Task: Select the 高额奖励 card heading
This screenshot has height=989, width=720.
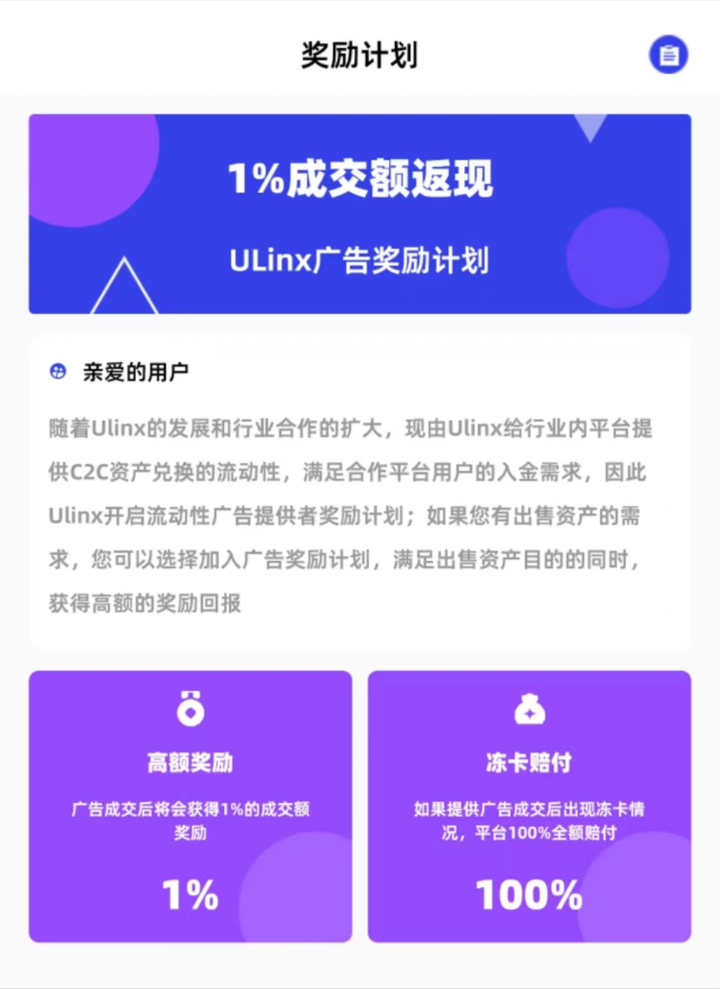Action: click(x=189, y=761)
